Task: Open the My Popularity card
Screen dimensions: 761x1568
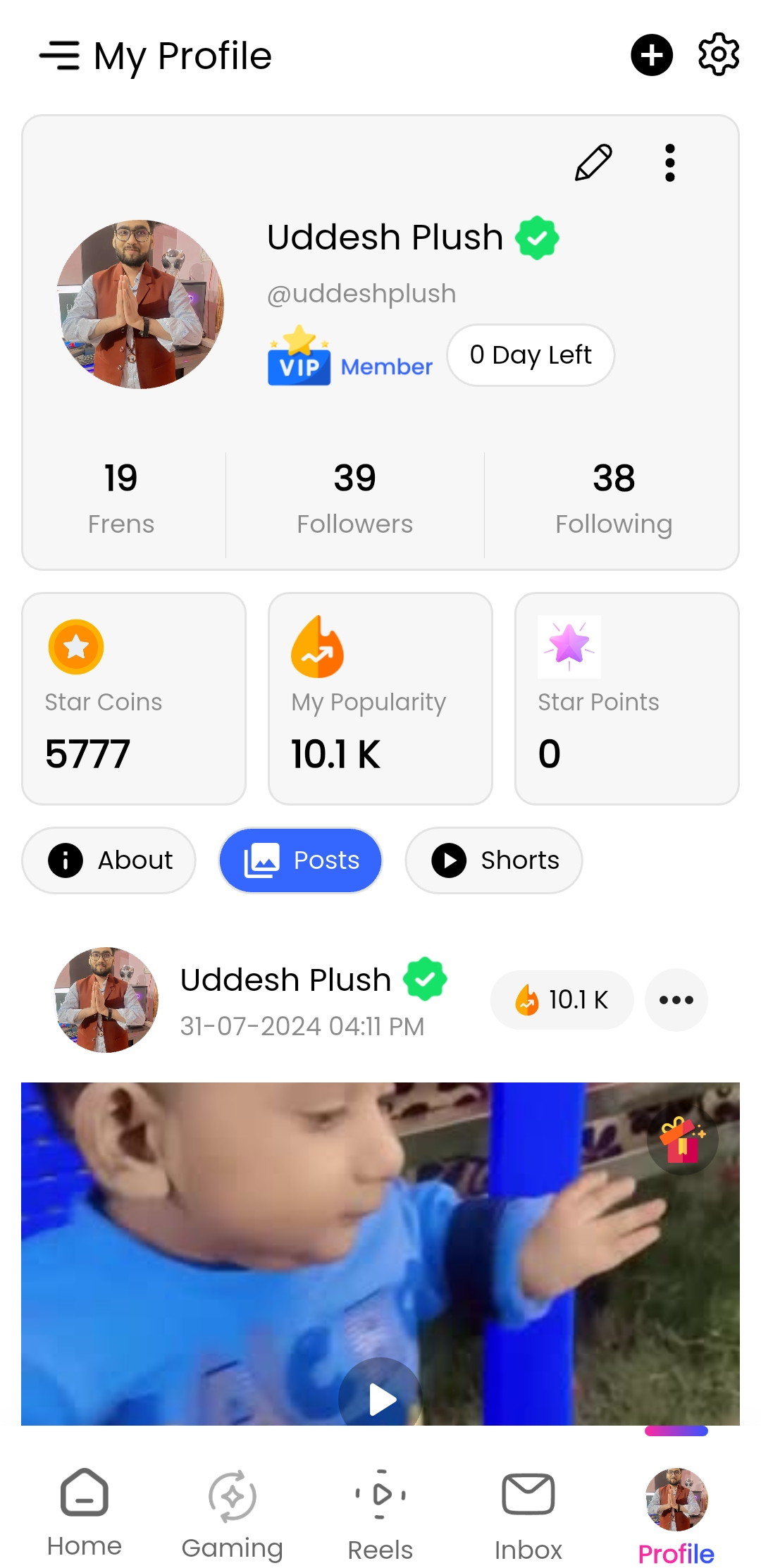Action: [x=380, y=698]
